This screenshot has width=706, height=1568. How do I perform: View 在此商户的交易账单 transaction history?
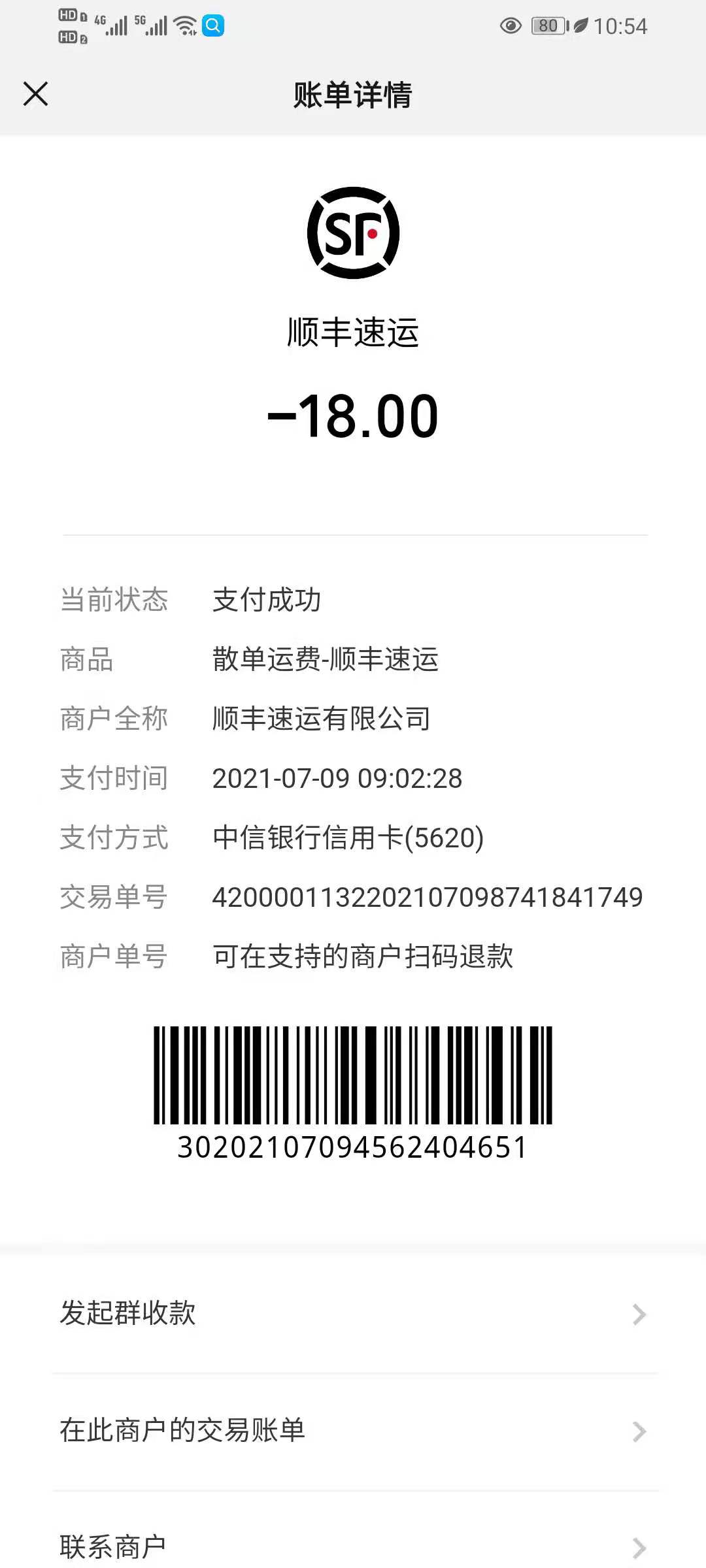tap(353, 1431)
